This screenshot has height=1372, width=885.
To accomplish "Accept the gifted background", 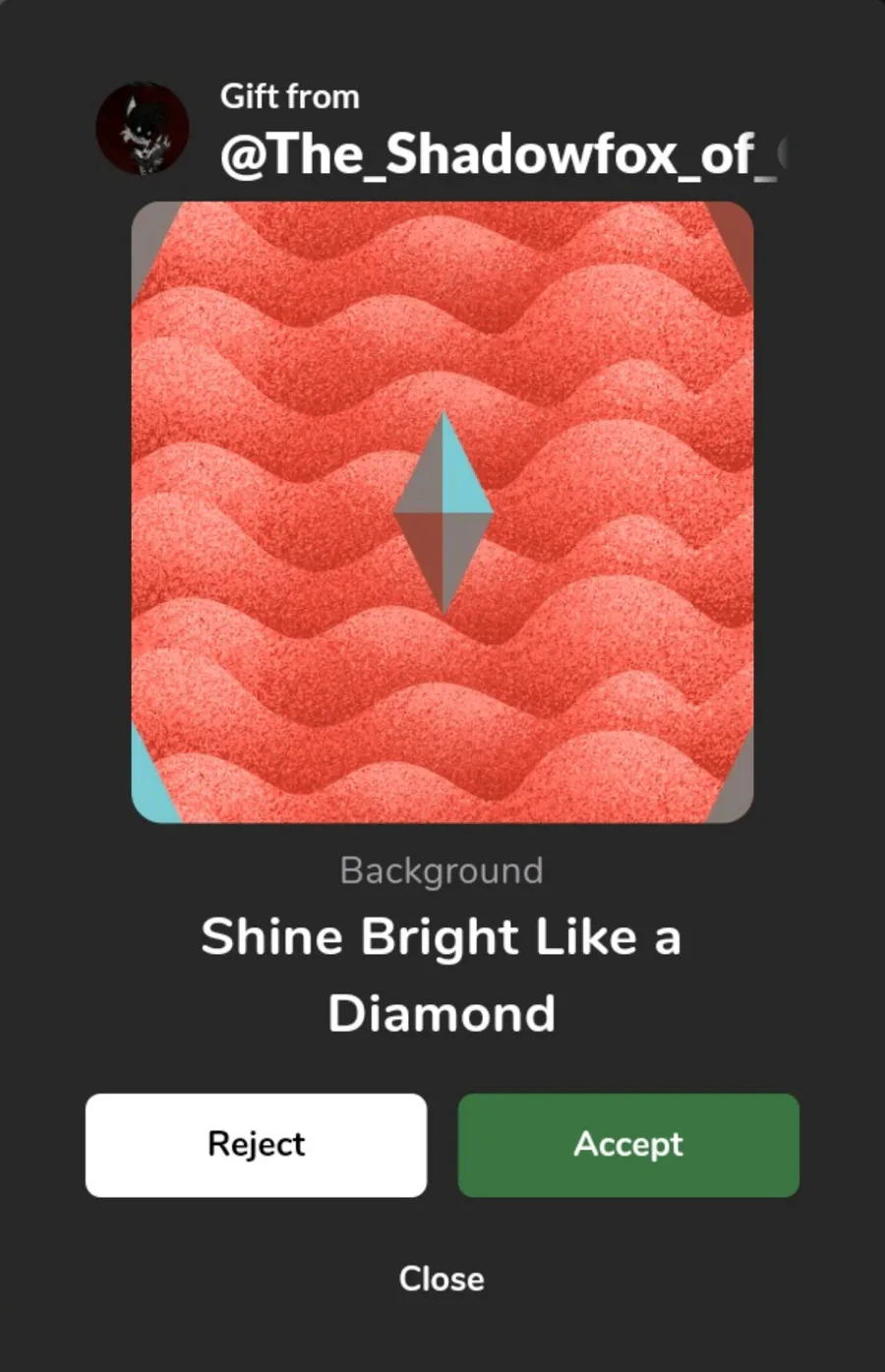I will [628, 1145].
